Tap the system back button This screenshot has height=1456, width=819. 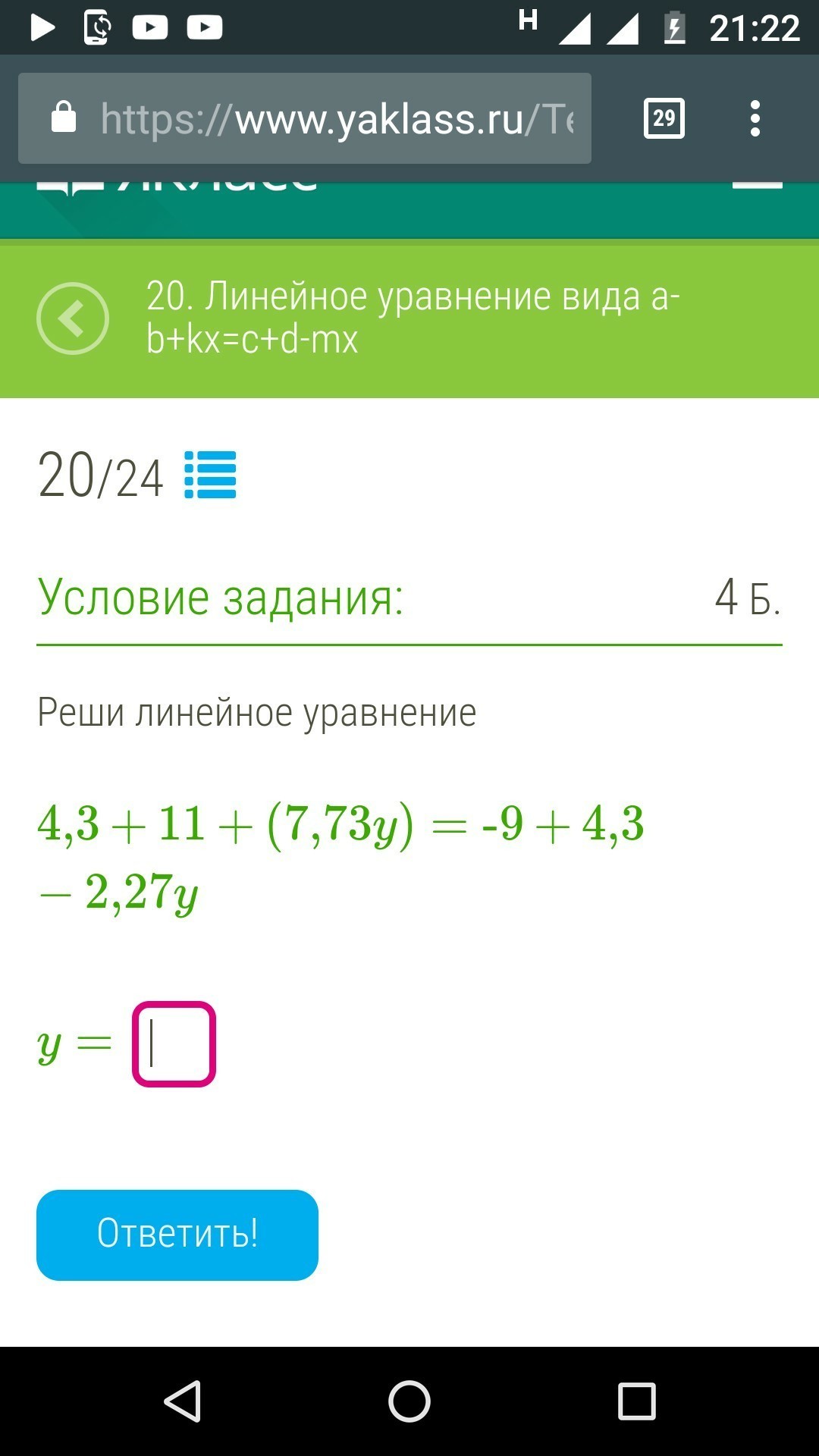pyautogui.click(x=182, y=1401)
